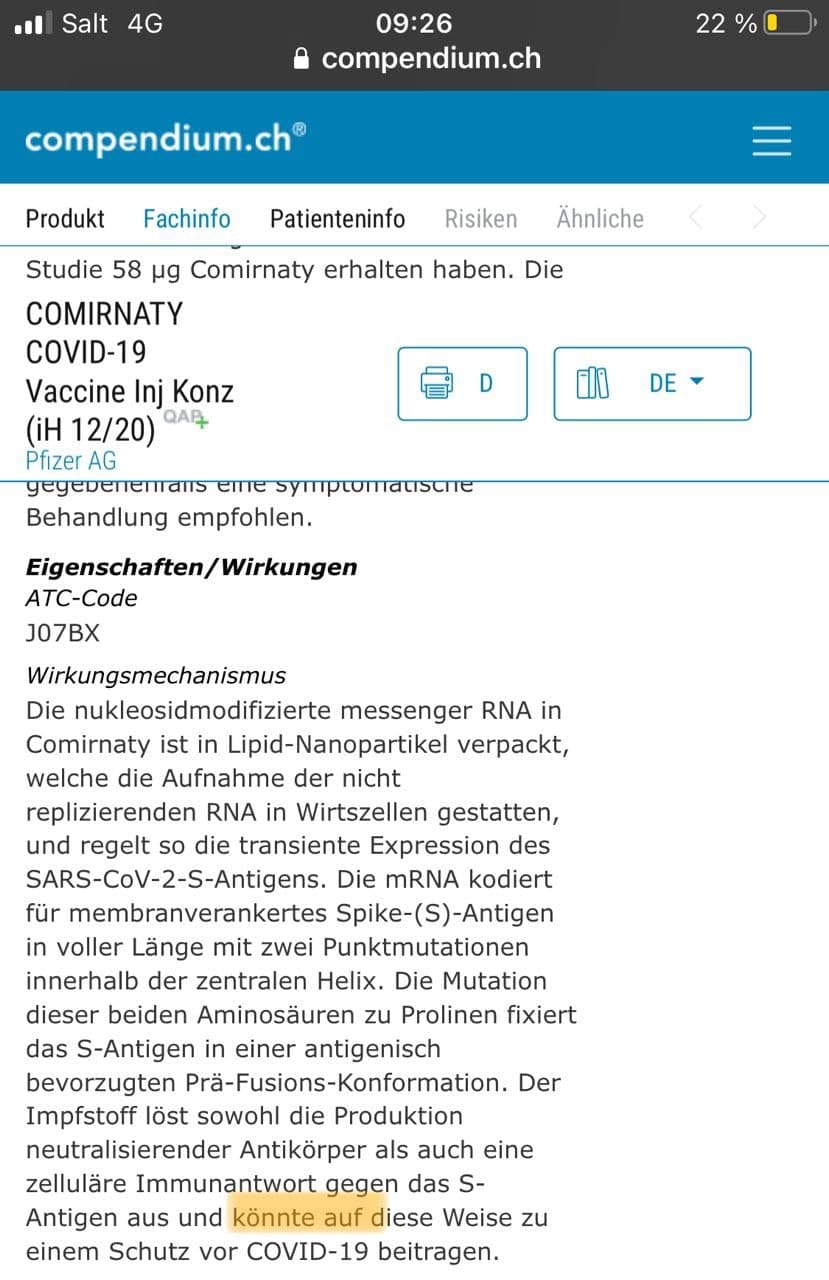Show next tabs with right arrow

(760, 218)
